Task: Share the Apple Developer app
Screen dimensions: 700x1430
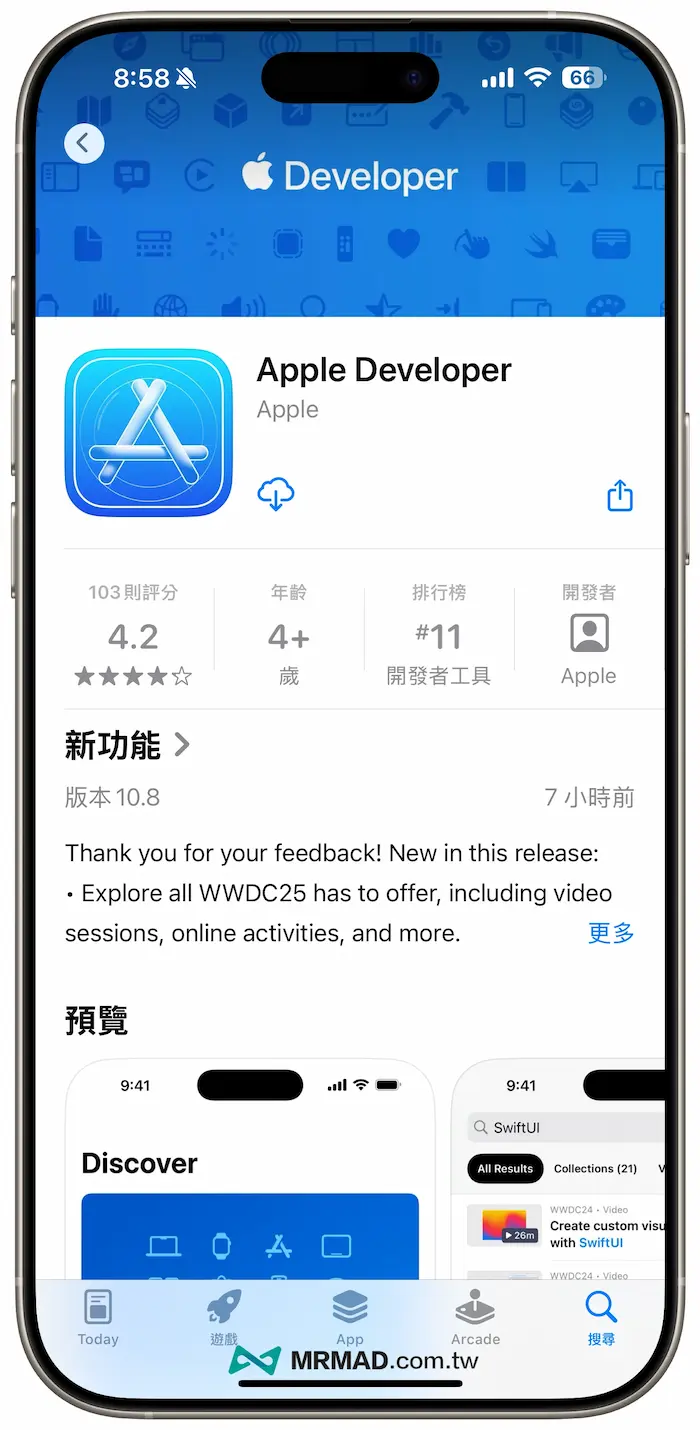Action: (620, 495)
